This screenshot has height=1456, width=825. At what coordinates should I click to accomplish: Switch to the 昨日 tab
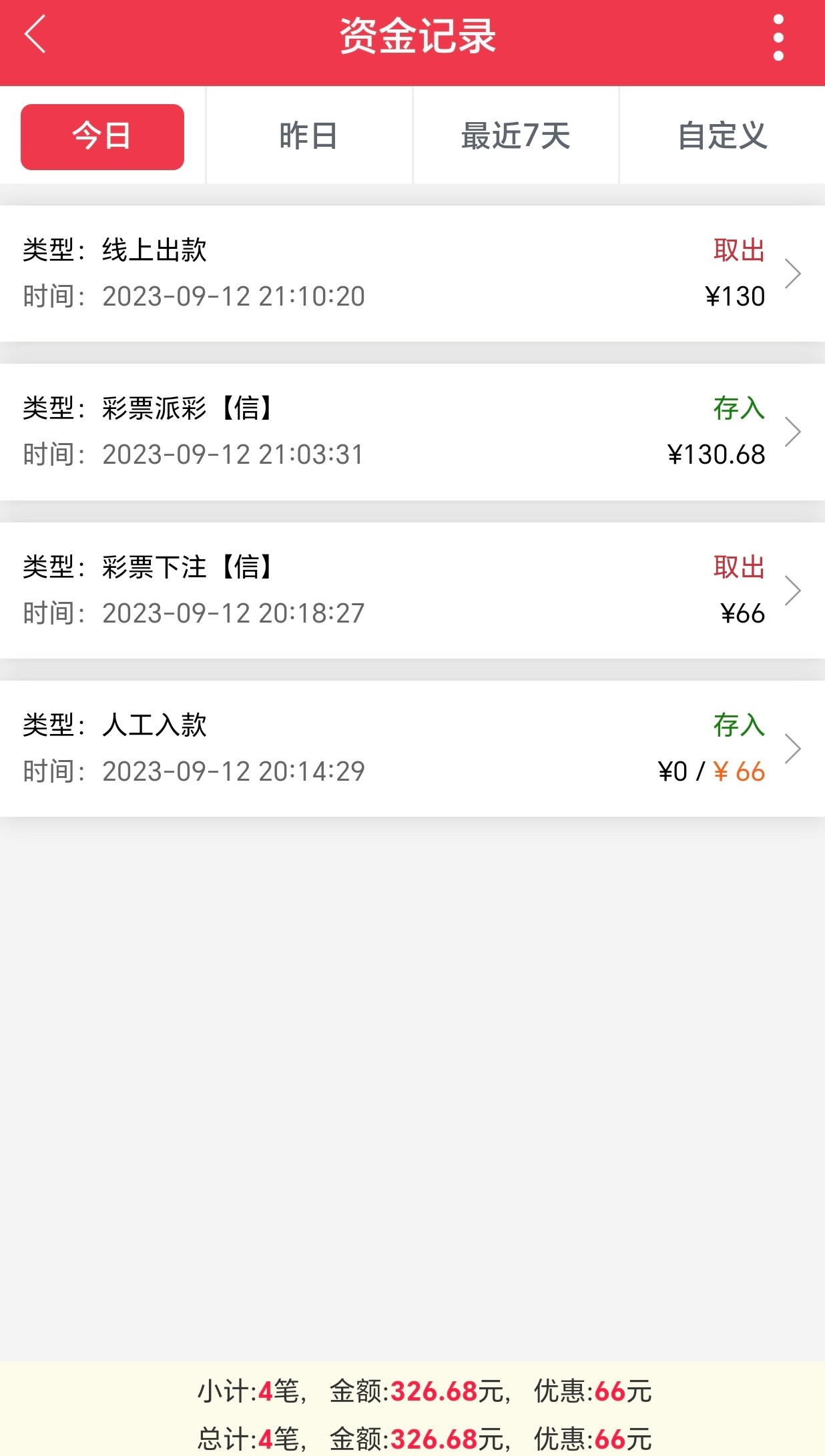(x=308, y=136)
